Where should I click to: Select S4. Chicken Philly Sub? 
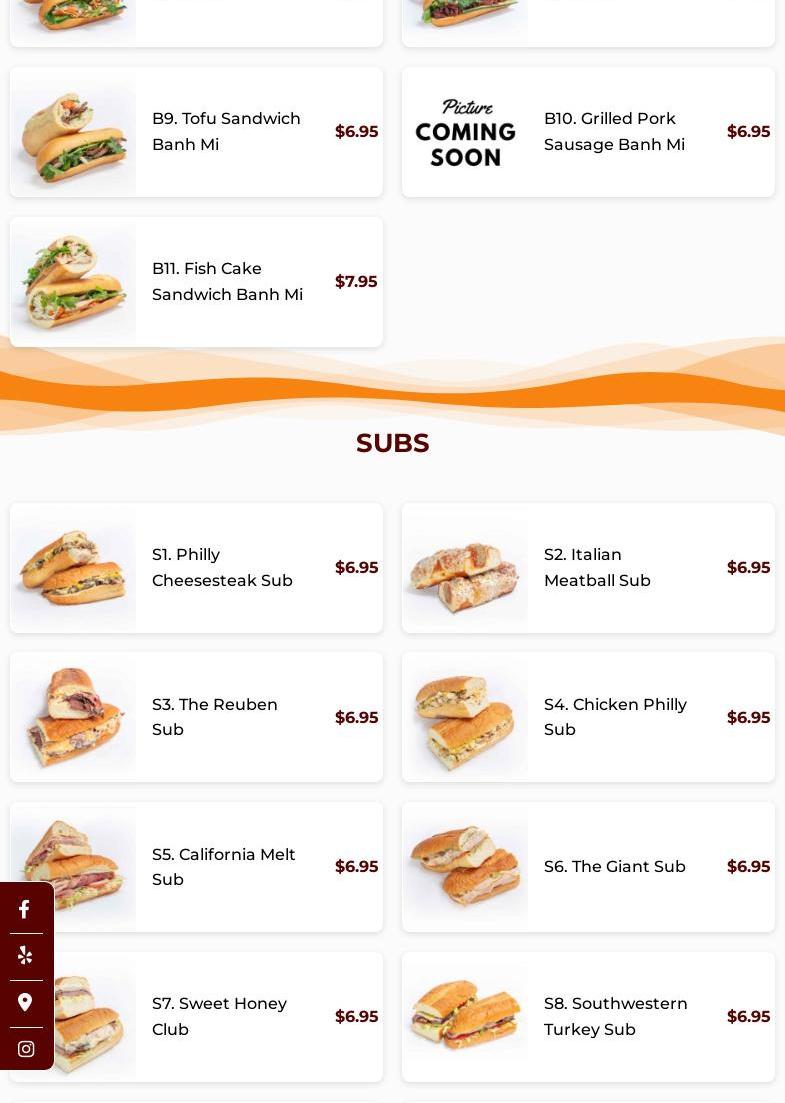pyautogui.click(x=615, y=717)
